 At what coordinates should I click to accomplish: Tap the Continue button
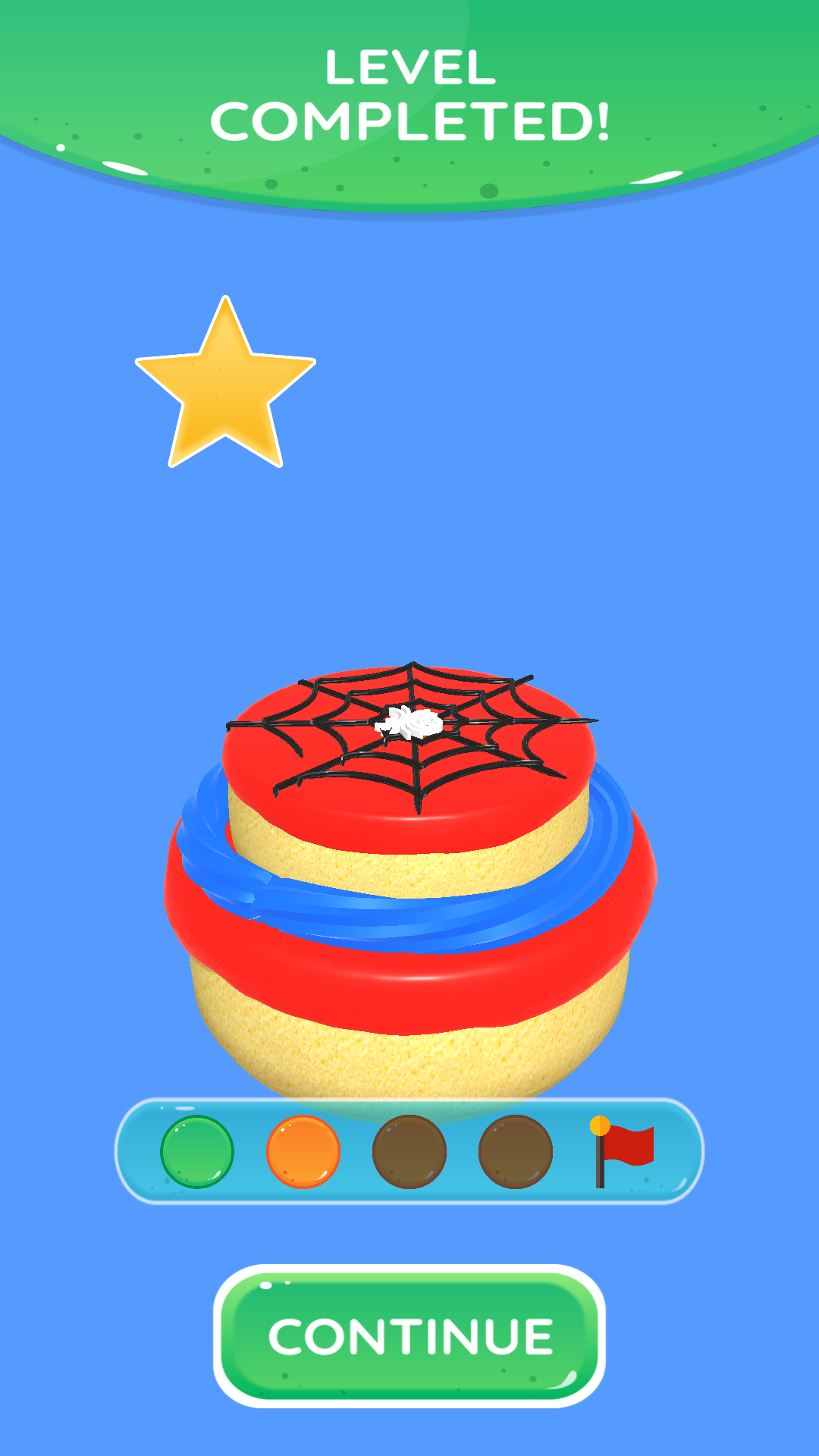(x=409, y=1335)
